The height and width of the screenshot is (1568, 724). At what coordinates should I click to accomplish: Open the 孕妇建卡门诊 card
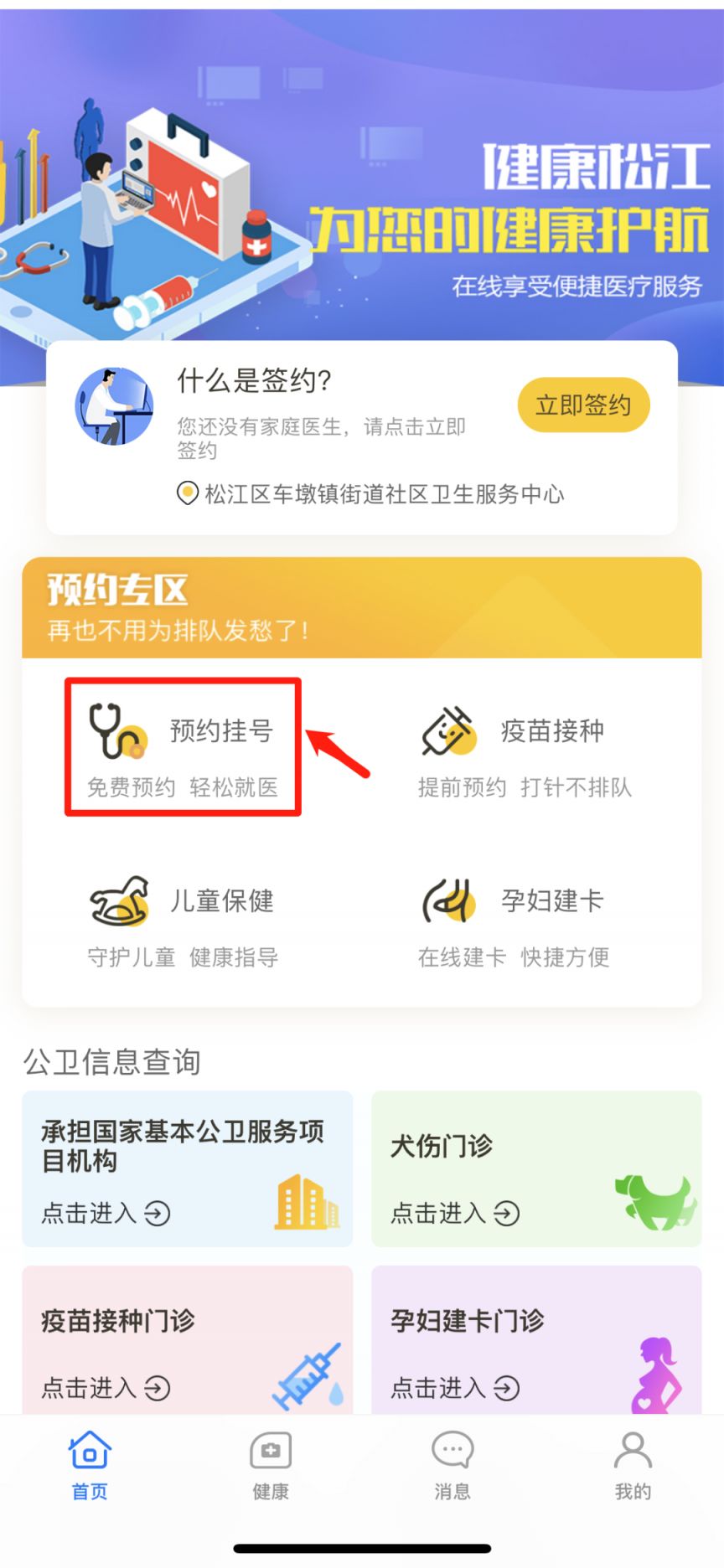click(536, 1342)
